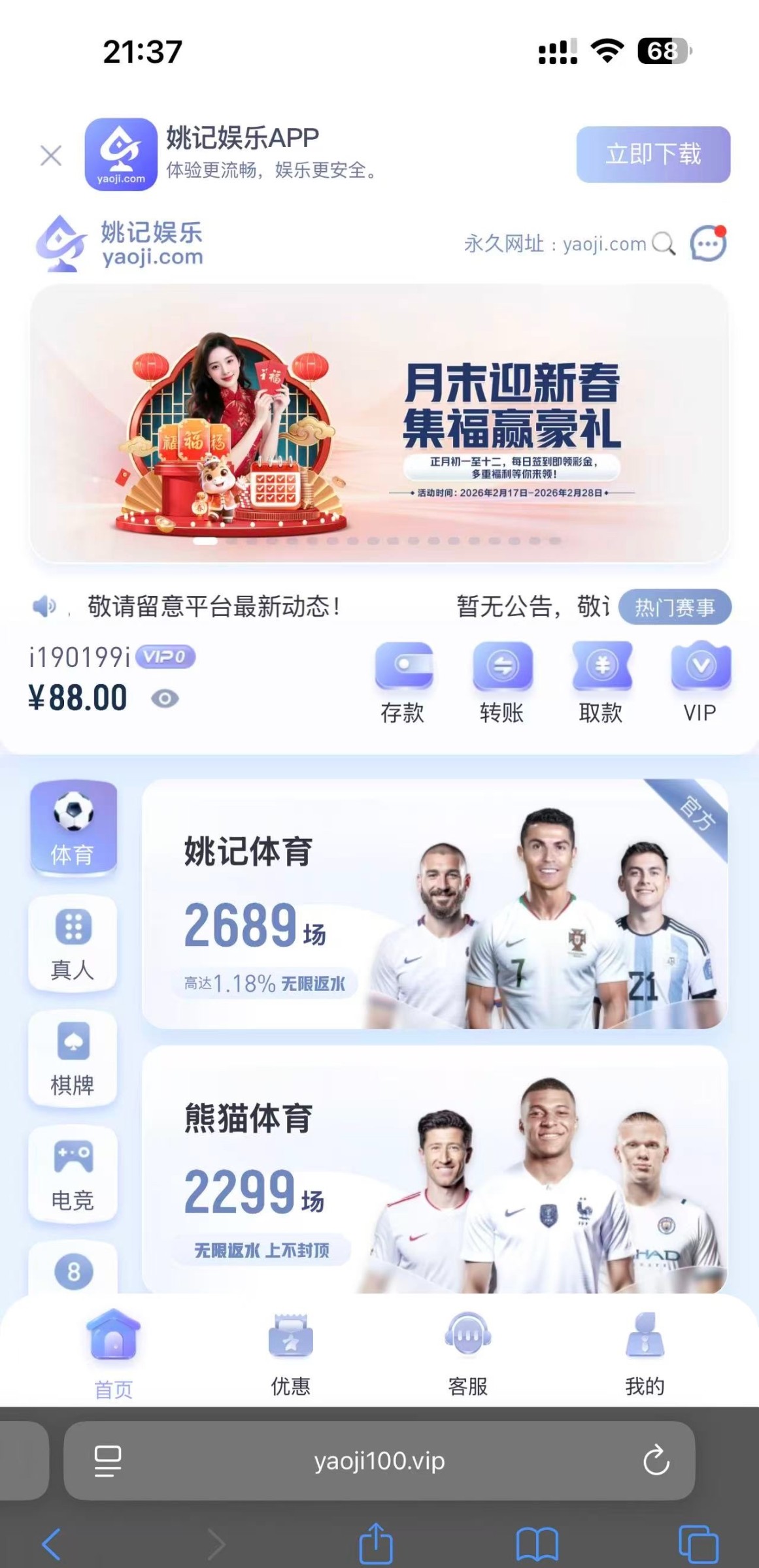Tap the 立即下载 button
Viewport: 759px width, 1568px height.
point(652,154)
